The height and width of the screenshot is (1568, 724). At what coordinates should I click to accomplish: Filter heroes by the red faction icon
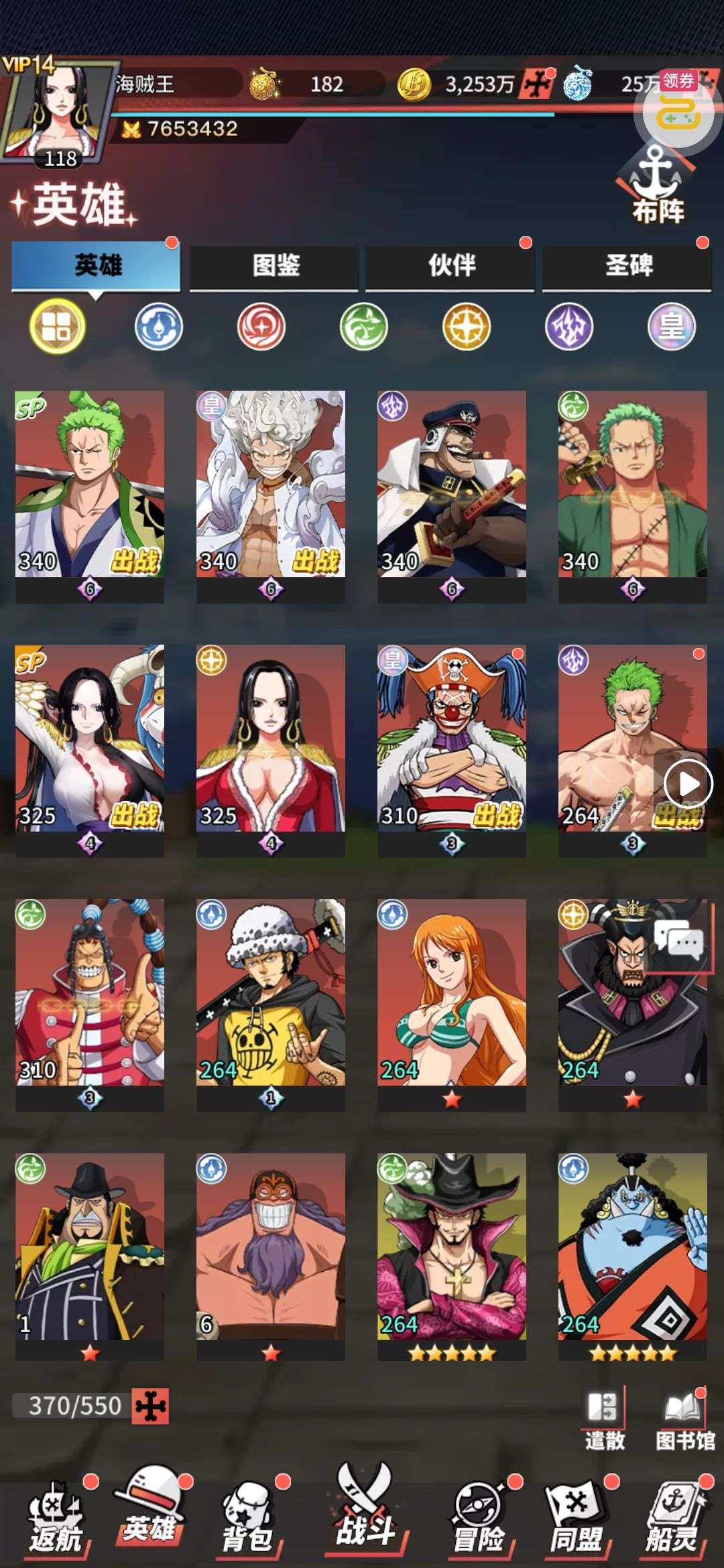(261, 327)
